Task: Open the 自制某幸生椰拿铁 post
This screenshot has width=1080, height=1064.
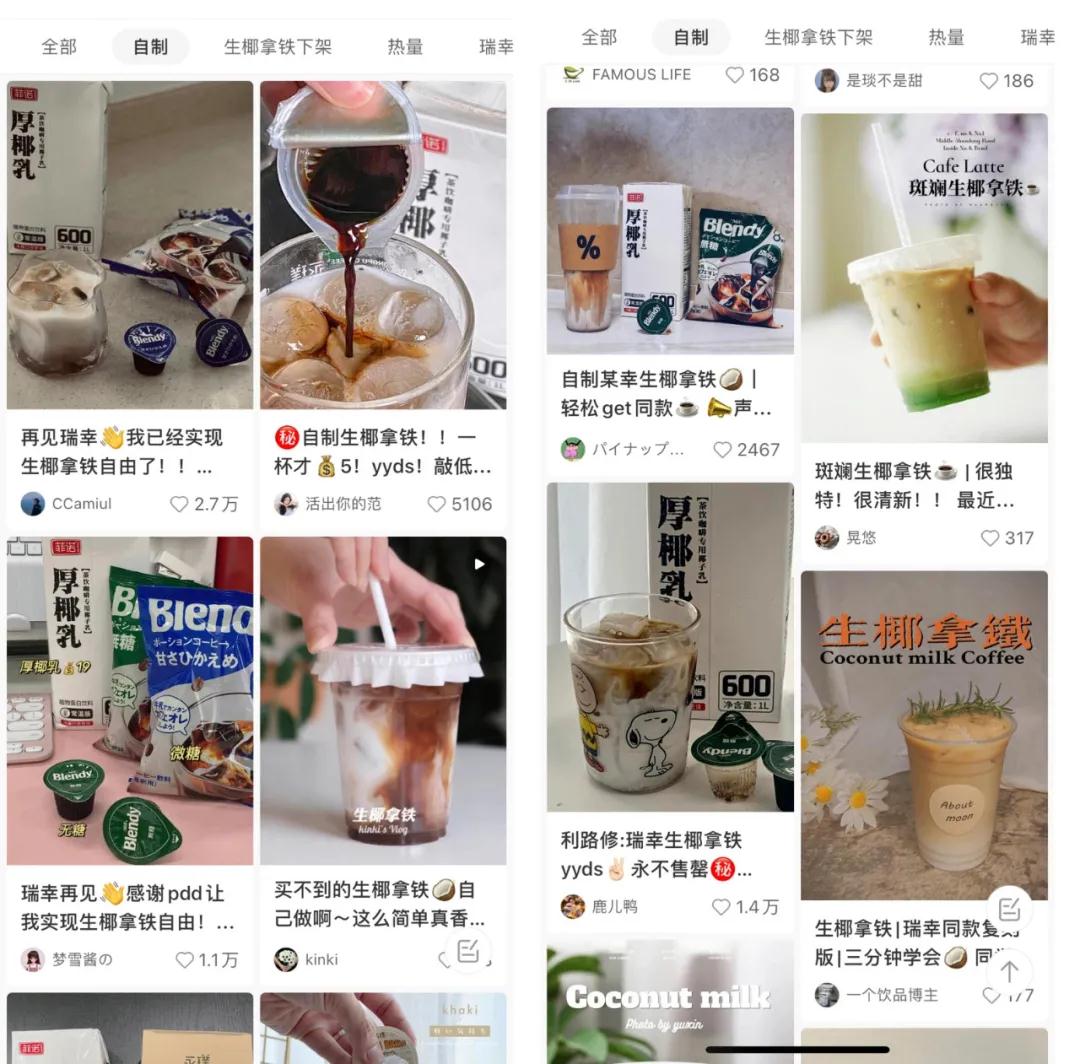Action: click(670, 230)
